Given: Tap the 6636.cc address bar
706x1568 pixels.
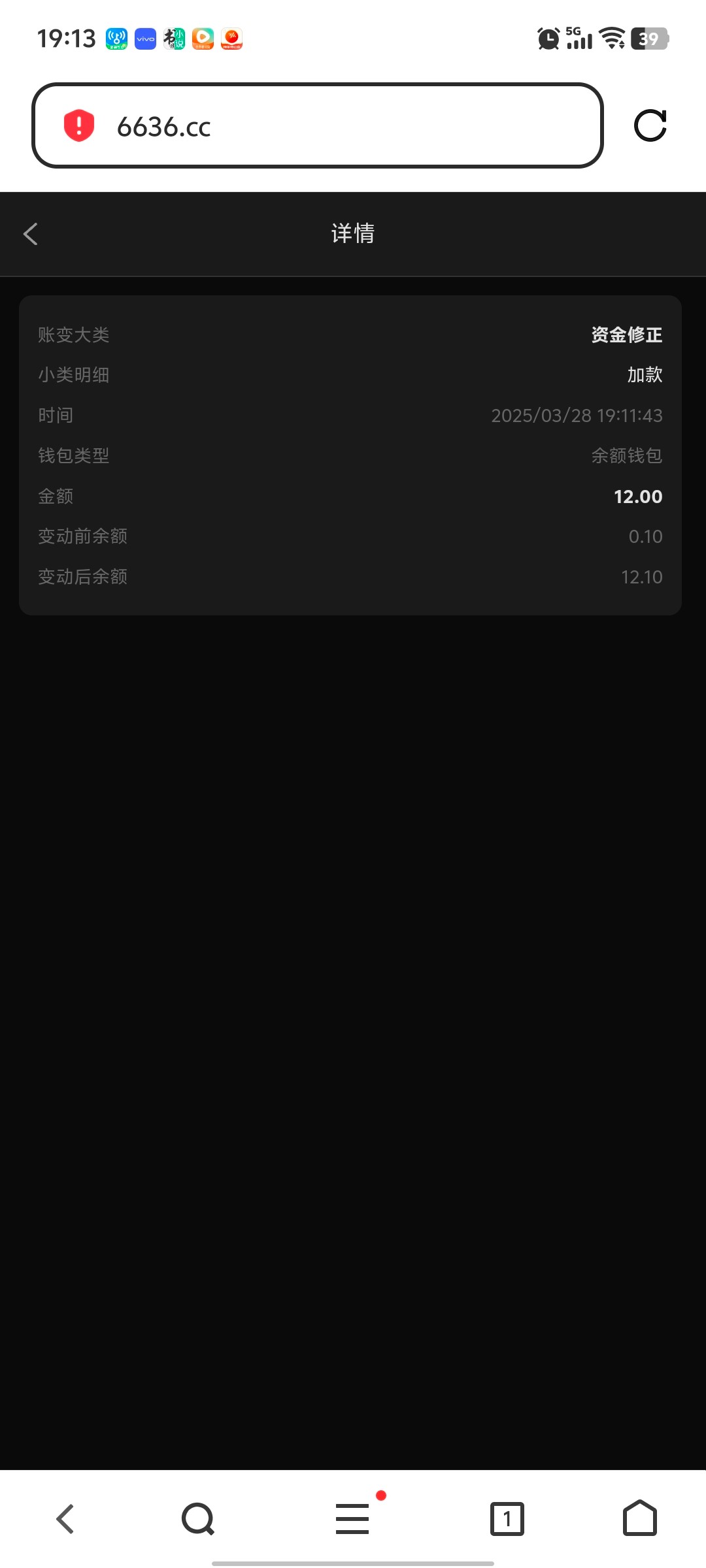Looking at the screenshot, I should click(318, 125).
